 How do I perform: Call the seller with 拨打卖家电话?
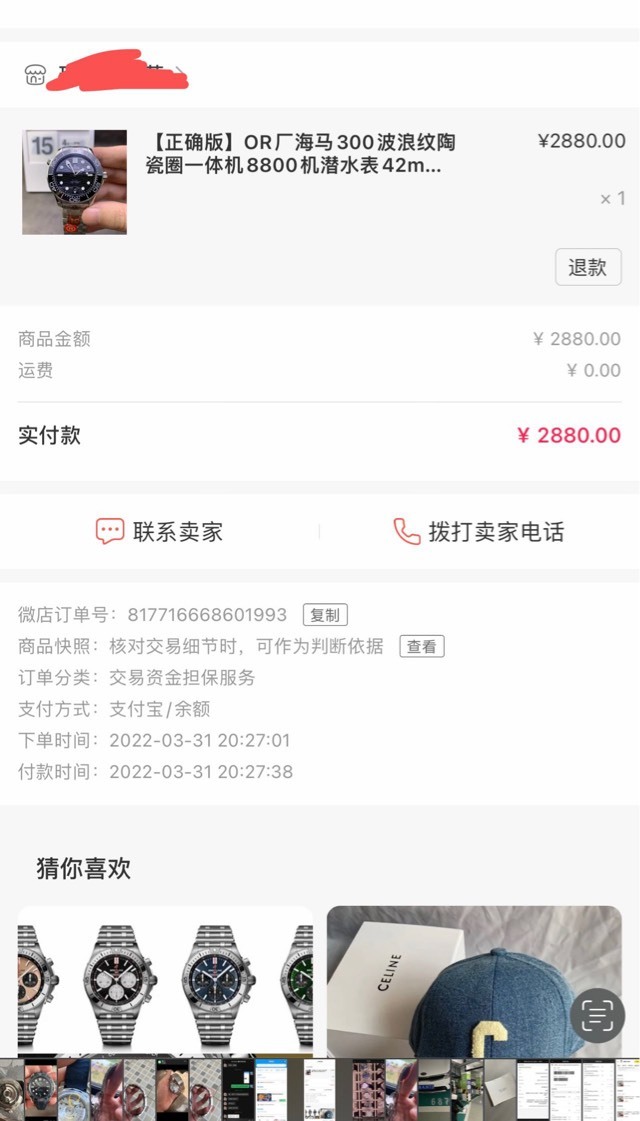click(479, 531)
